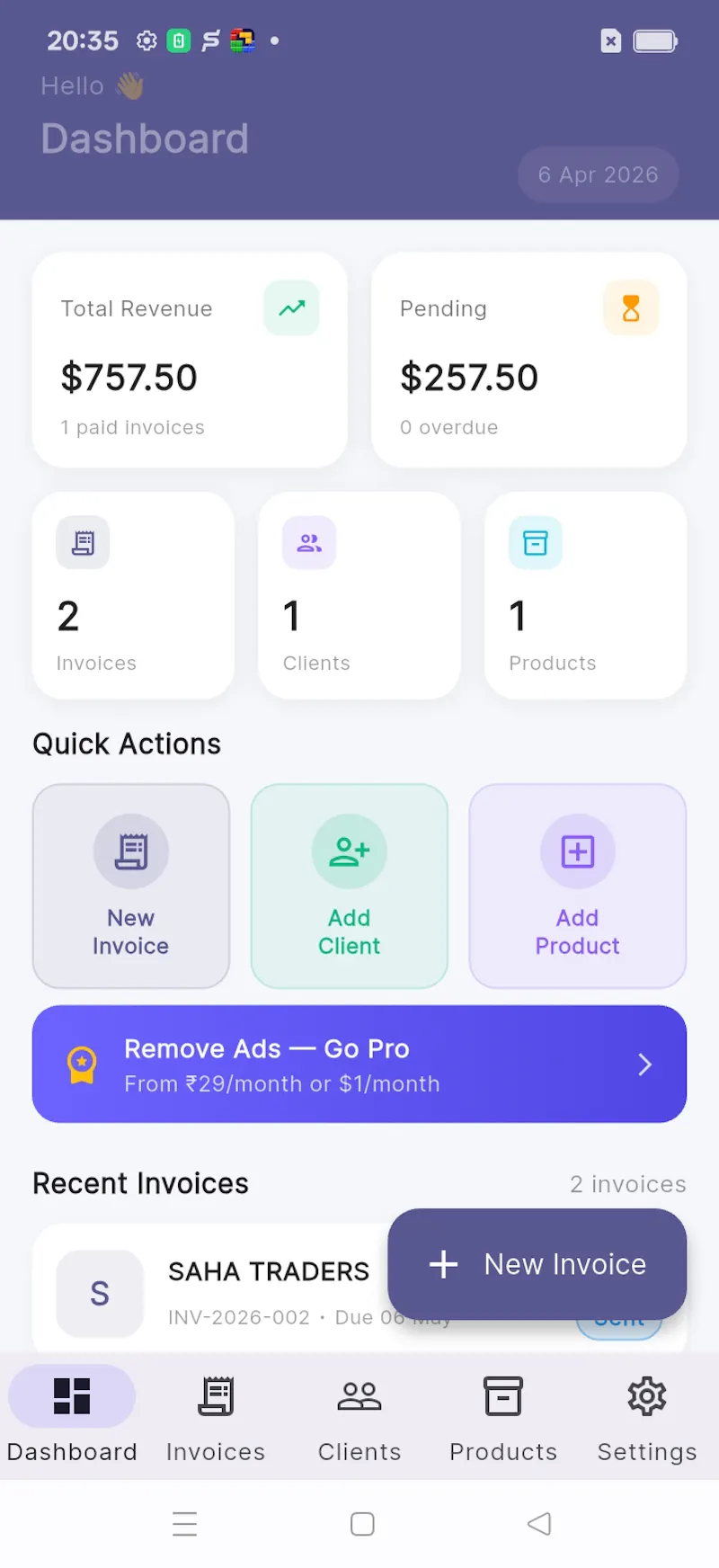Select the Dashboard tab
Viewport: 719px width, 1568px height.
point(72,1415)
